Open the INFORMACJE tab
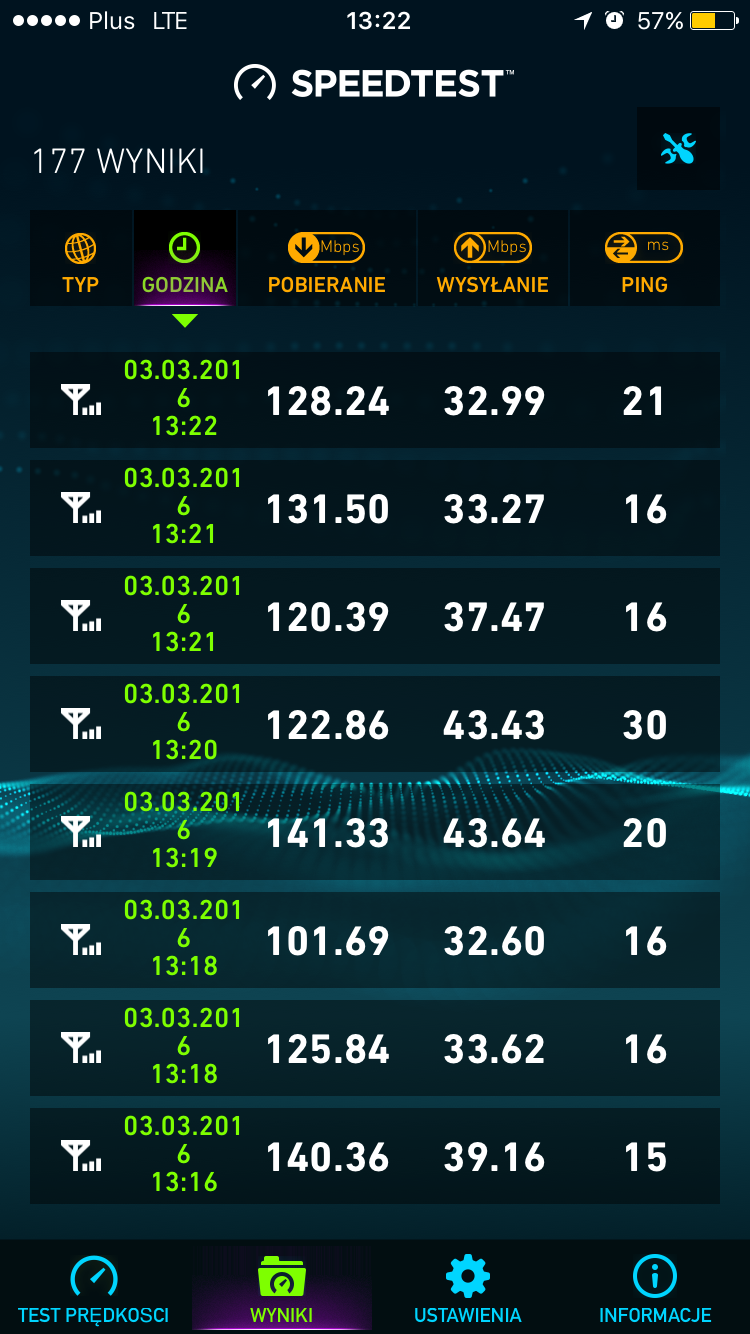Screen dimensions: 750x1334 (x=655, y=1288)
